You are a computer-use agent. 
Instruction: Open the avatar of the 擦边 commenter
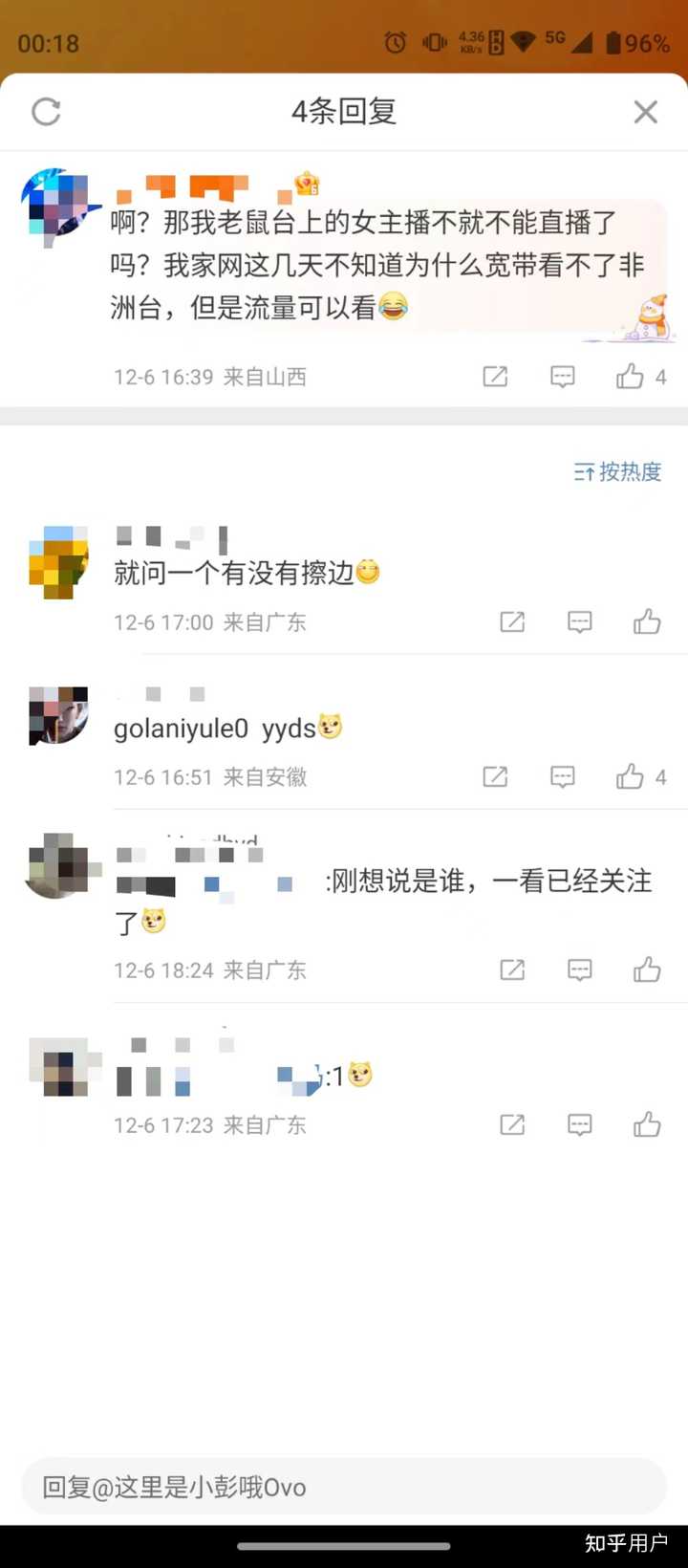(x=58, y=562)
